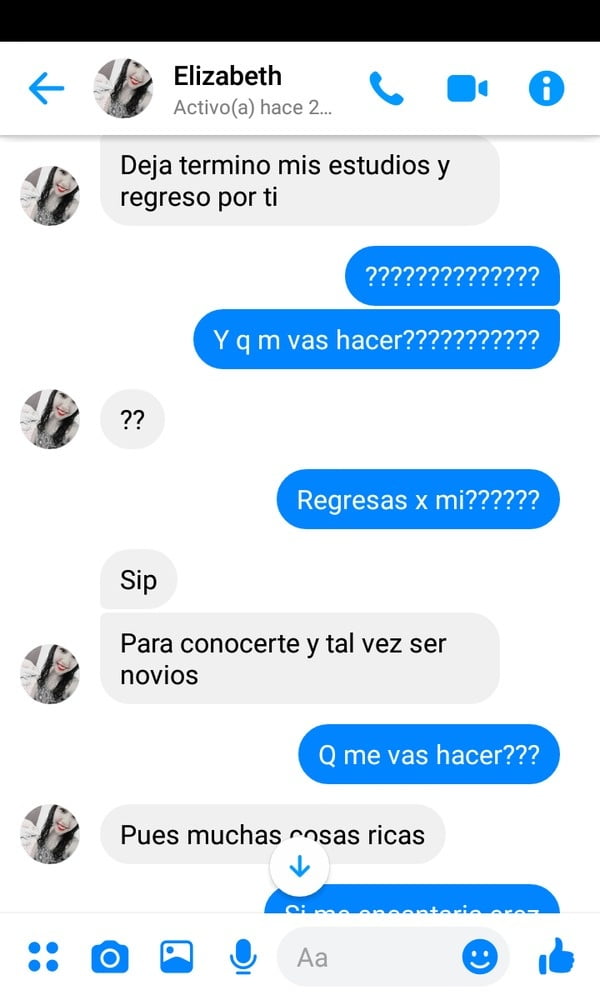Go back with the arrow icon
The image size is (600, 1000).
click(x=47, y=87)
